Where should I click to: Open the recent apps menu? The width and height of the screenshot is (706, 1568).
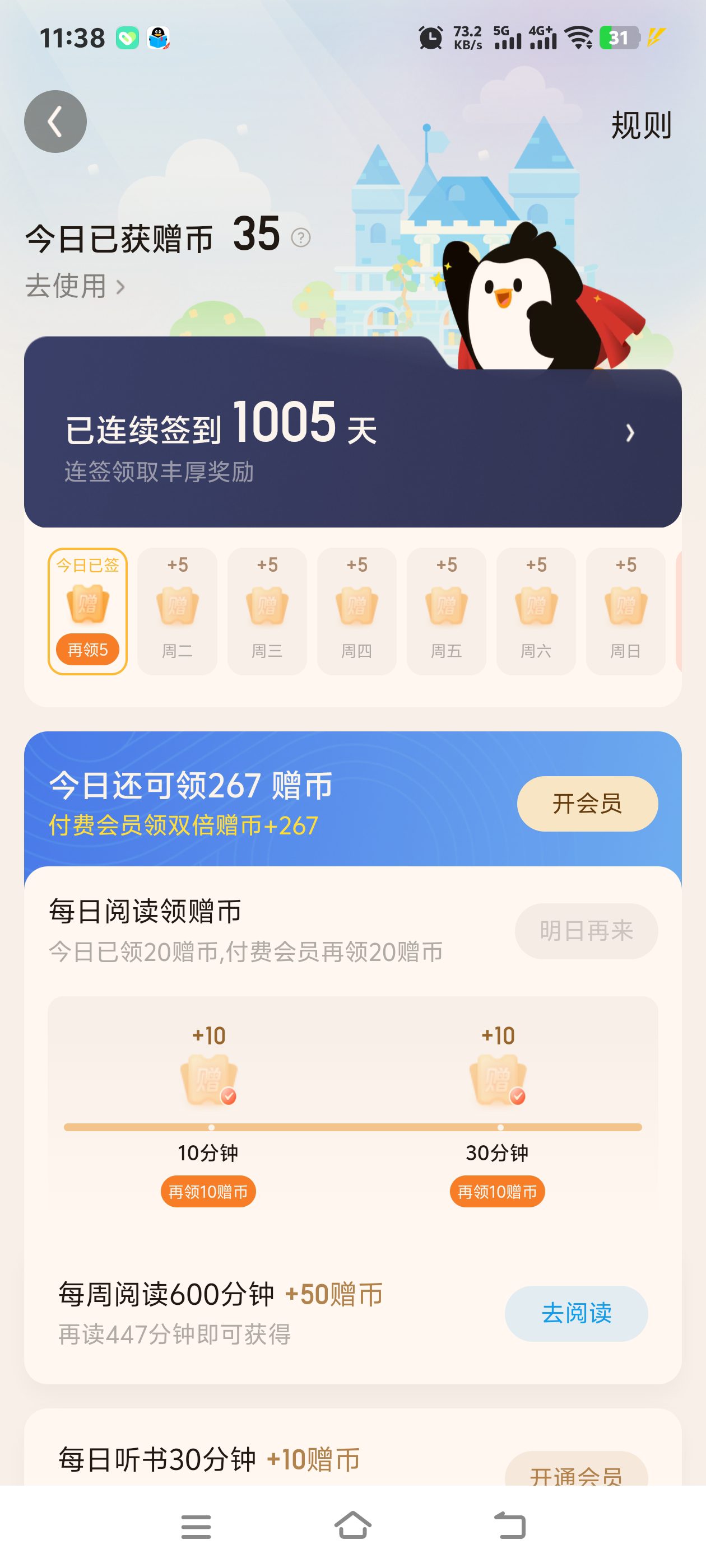tap(196, 1527)
